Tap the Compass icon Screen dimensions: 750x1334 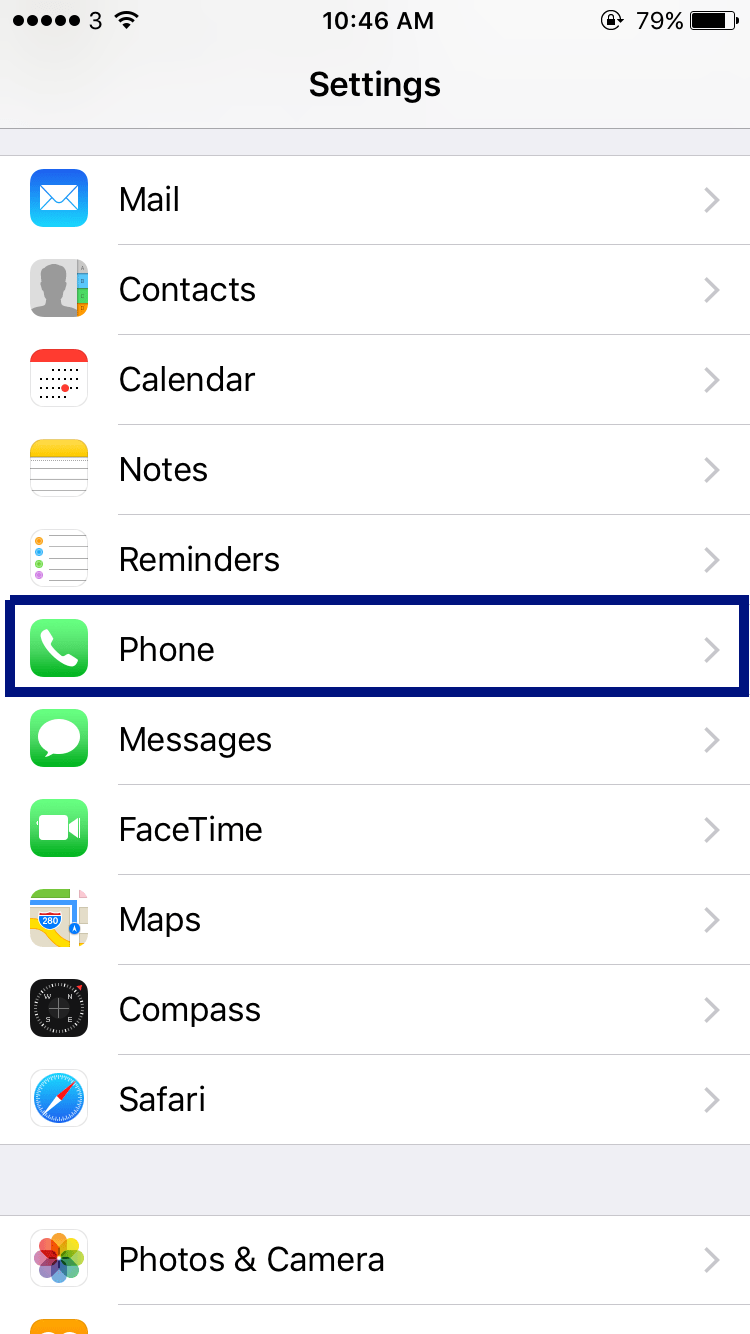click(x=58, y=1008)
